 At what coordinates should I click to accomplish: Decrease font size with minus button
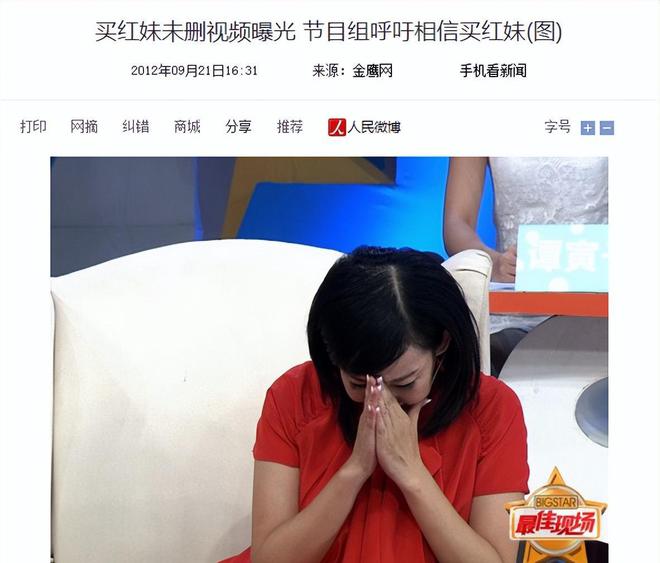pos(607,128)
